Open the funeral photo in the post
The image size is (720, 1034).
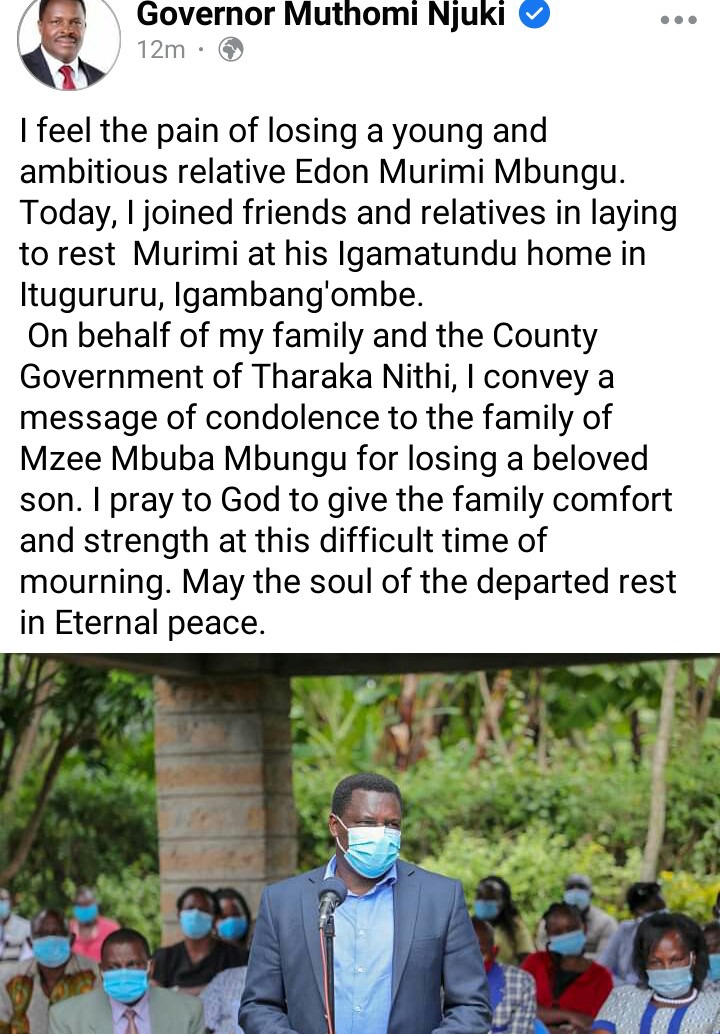click(360, 845)
